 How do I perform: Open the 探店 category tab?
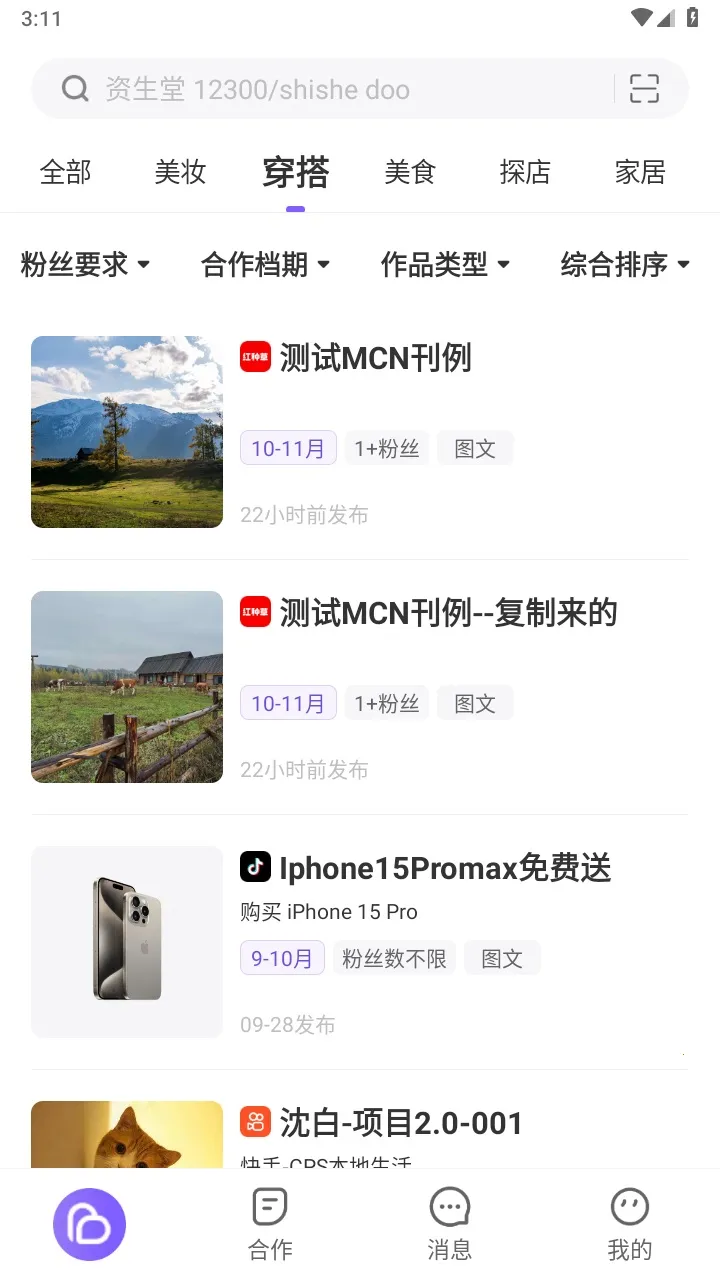525,172
